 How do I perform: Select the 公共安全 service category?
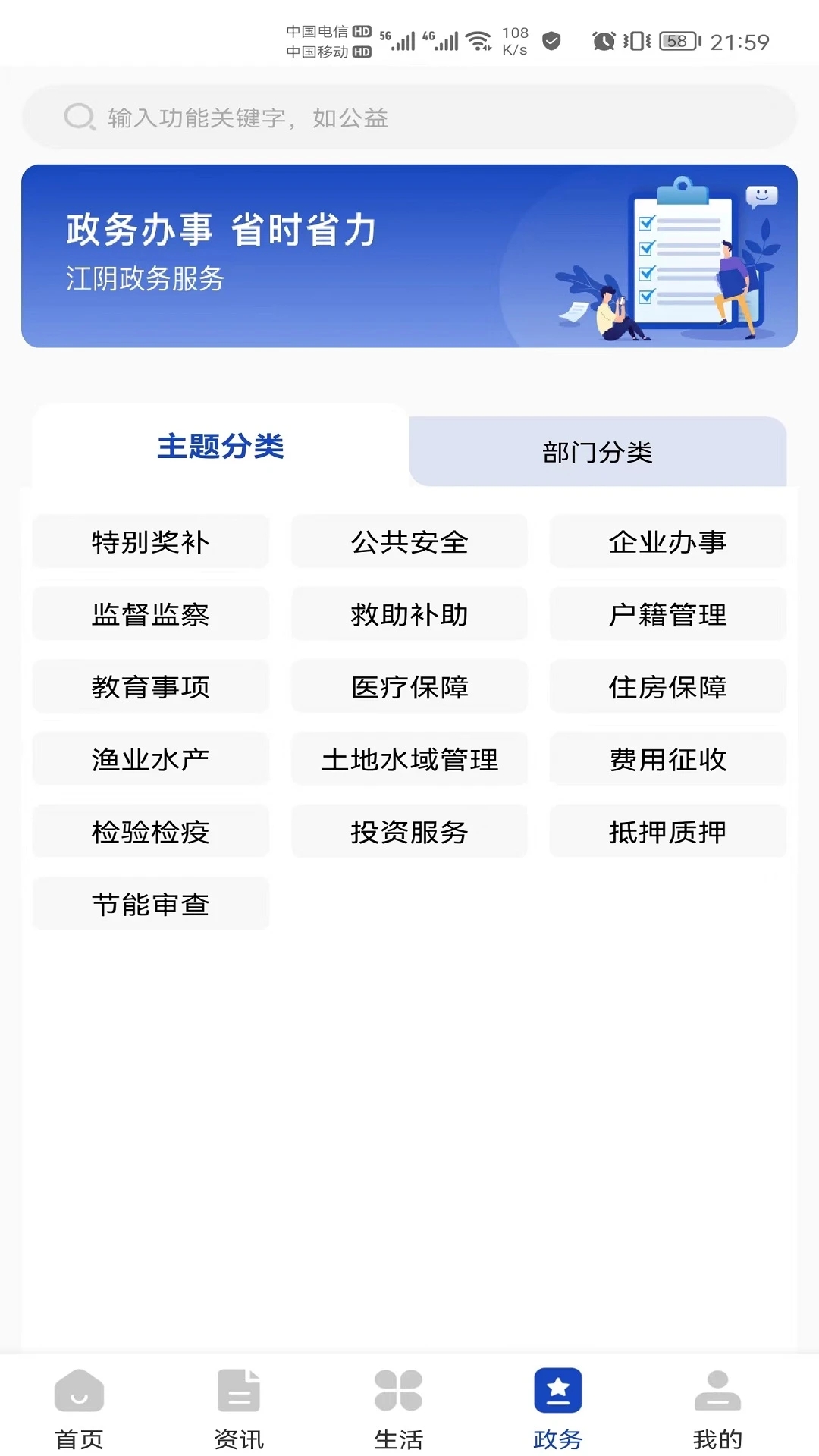(409, 541)
